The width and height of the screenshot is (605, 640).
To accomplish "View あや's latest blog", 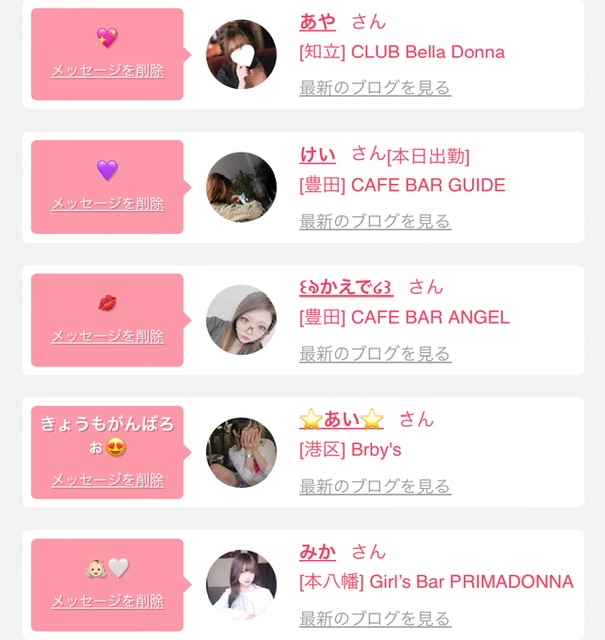I will 375,88.
